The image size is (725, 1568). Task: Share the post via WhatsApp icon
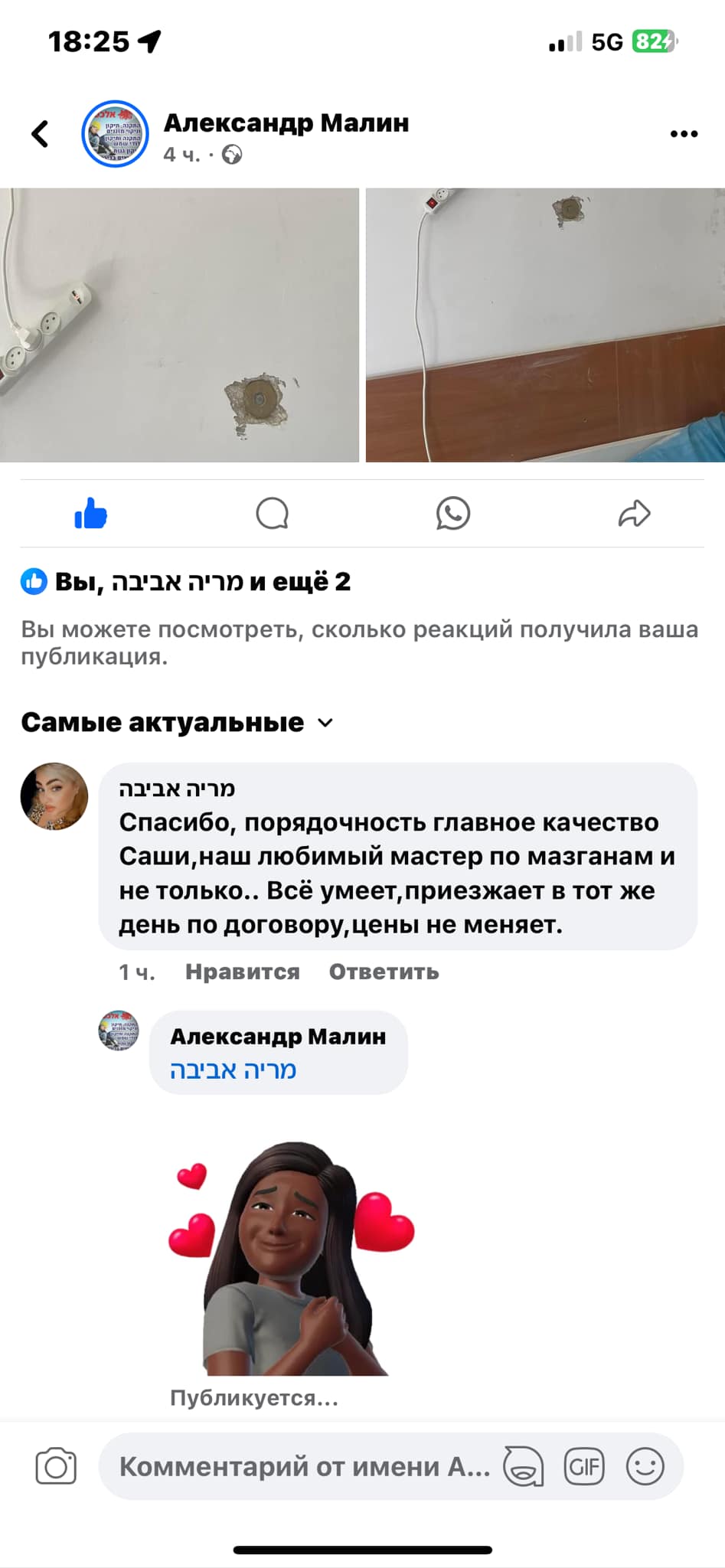452,514
